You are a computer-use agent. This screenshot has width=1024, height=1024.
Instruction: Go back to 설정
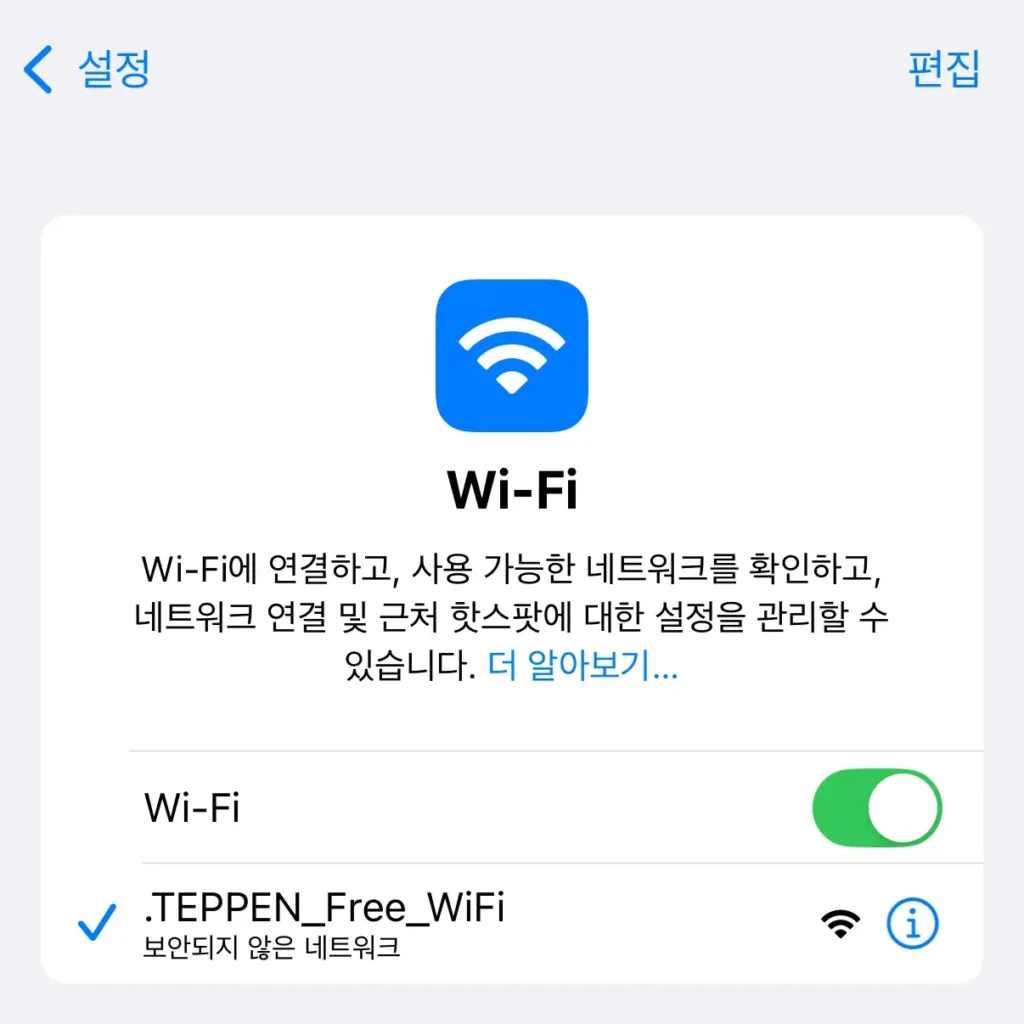(88, 70)
